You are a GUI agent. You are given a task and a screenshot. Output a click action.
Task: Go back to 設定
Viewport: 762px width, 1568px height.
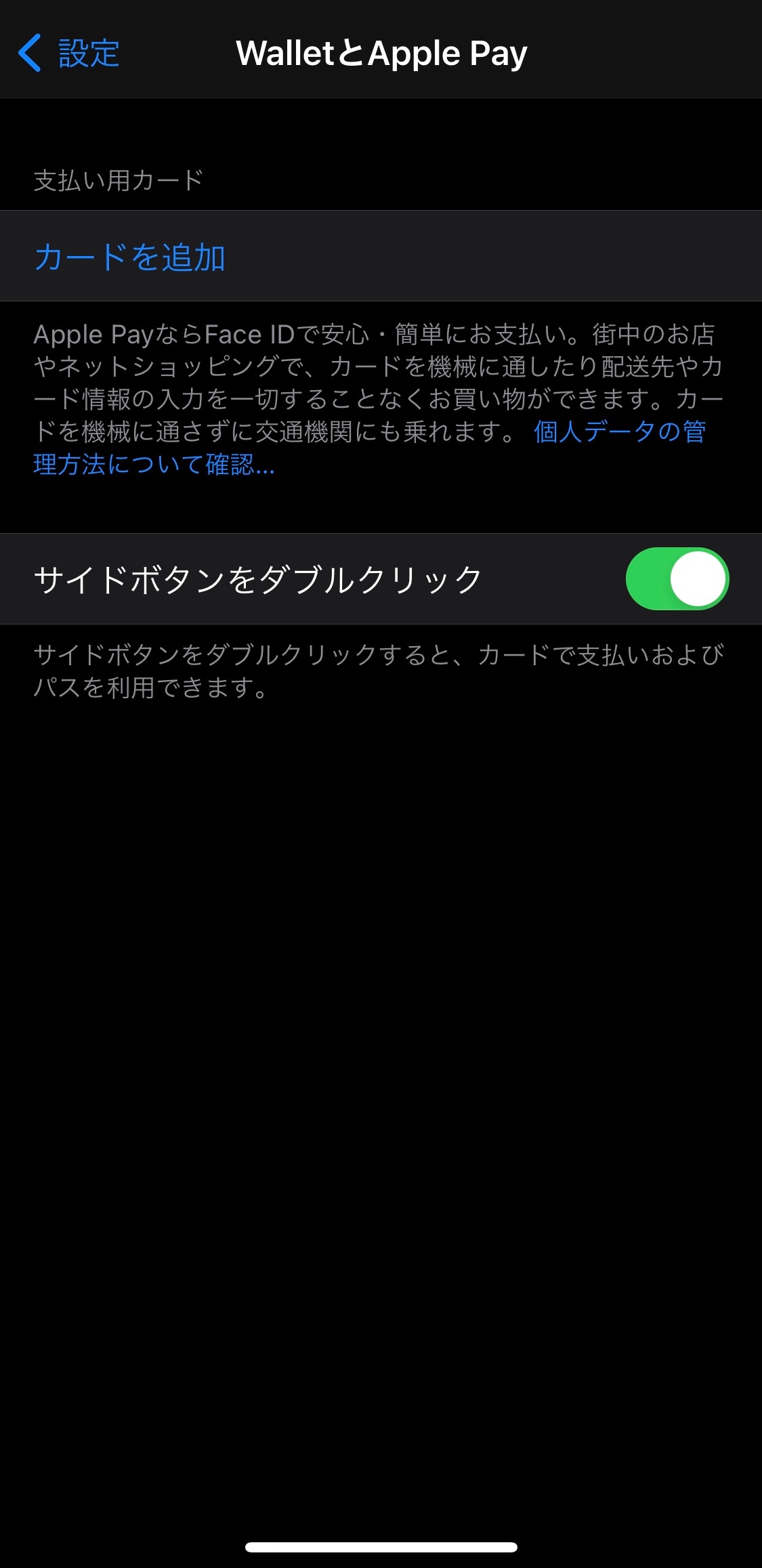click(x=70, y=54)
